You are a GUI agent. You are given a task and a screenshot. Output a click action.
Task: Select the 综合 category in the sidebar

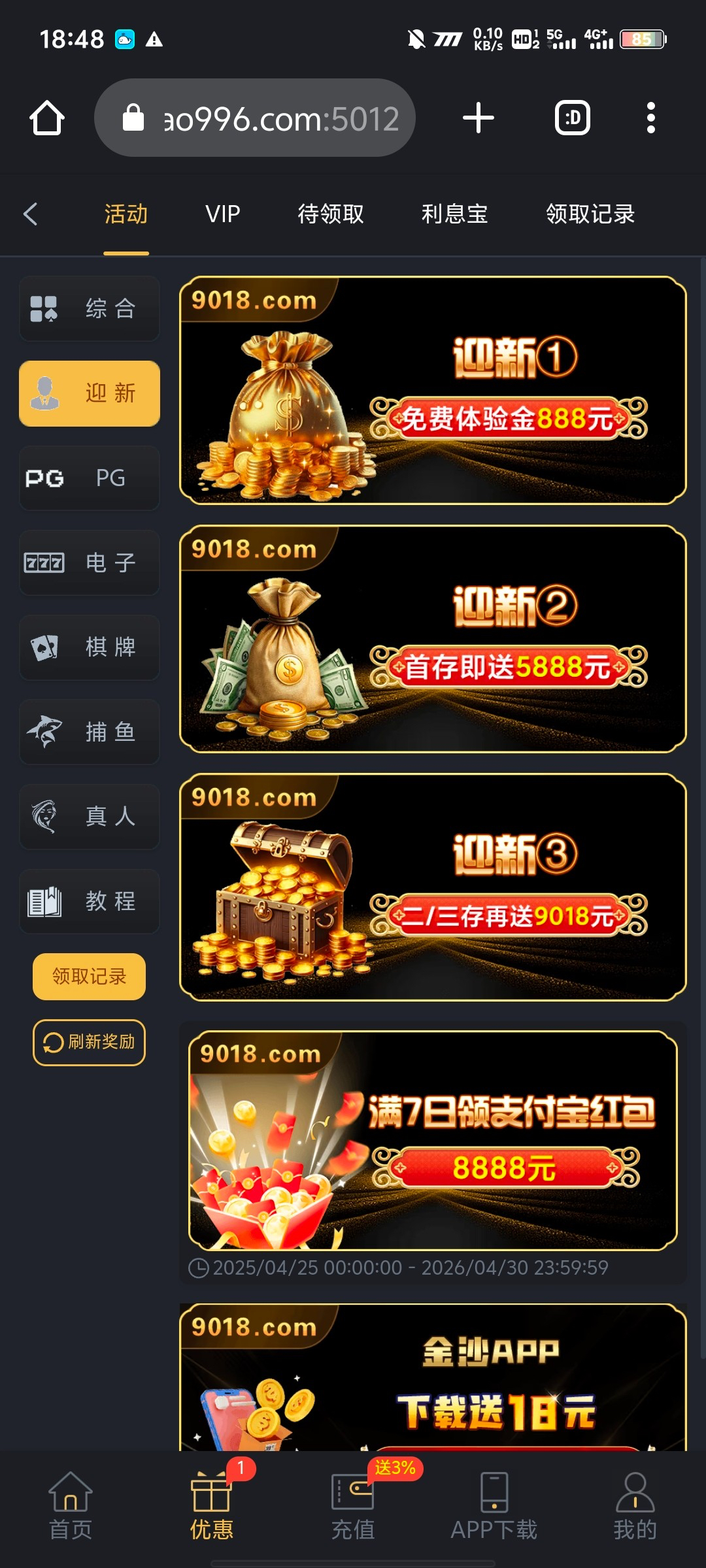[90, 308]
